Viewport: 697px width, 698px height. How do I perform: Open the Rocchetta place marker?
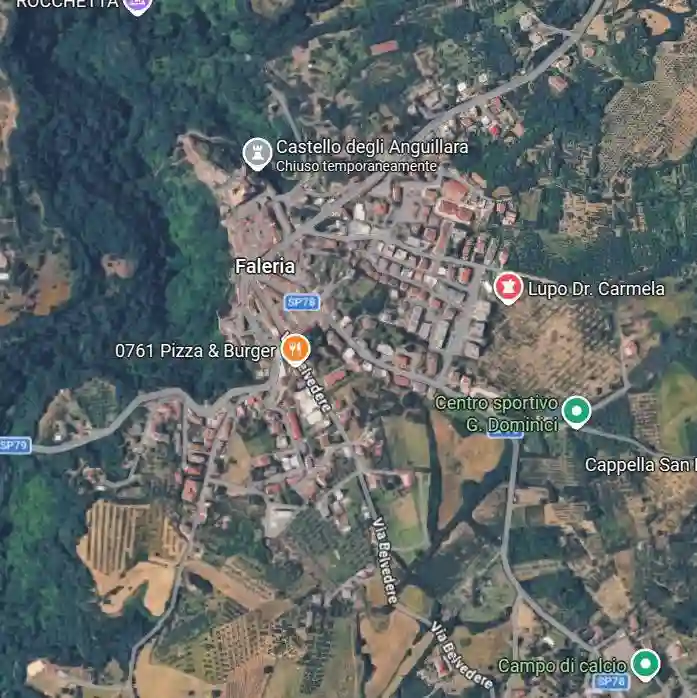[138, 4]
